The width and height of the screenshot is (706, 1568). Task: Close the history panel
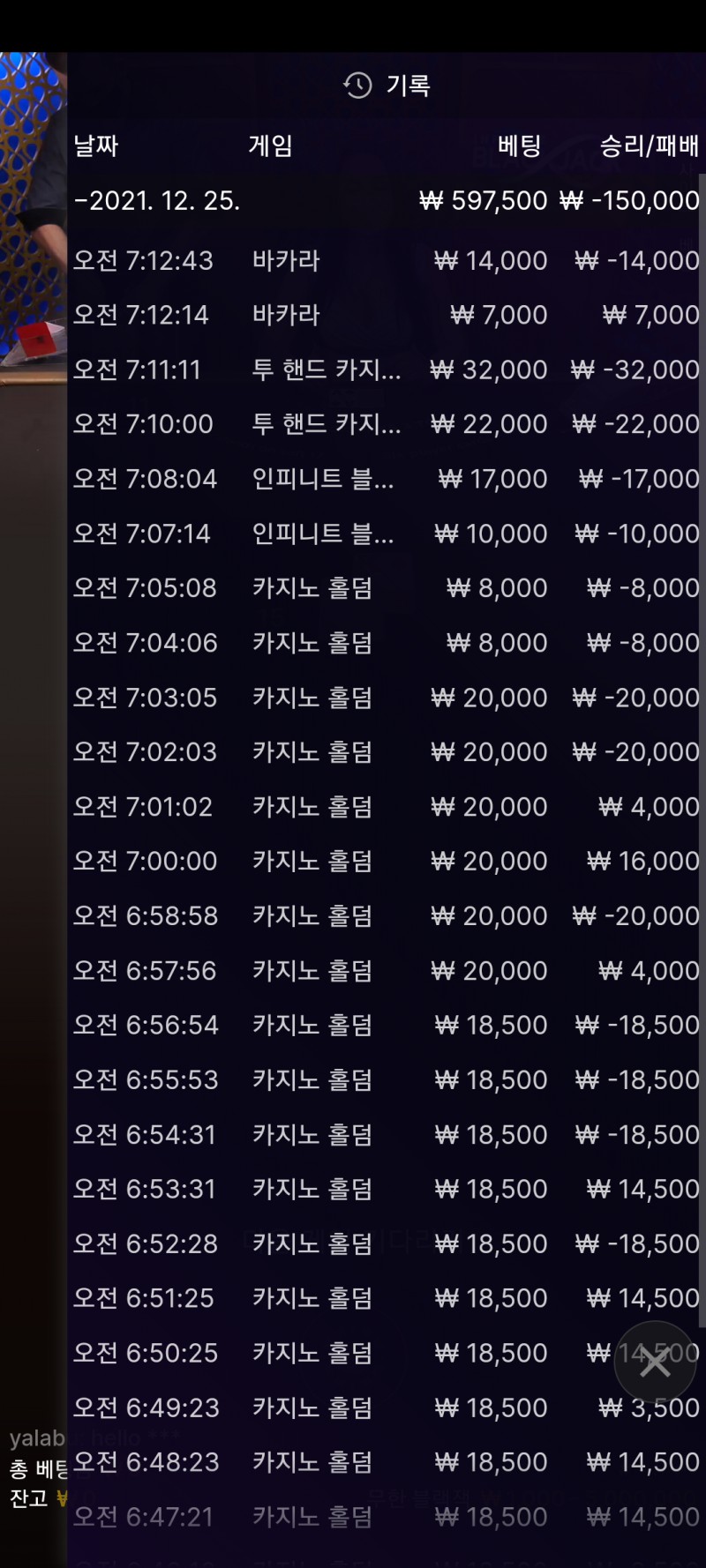click(x=655, y=1363)
